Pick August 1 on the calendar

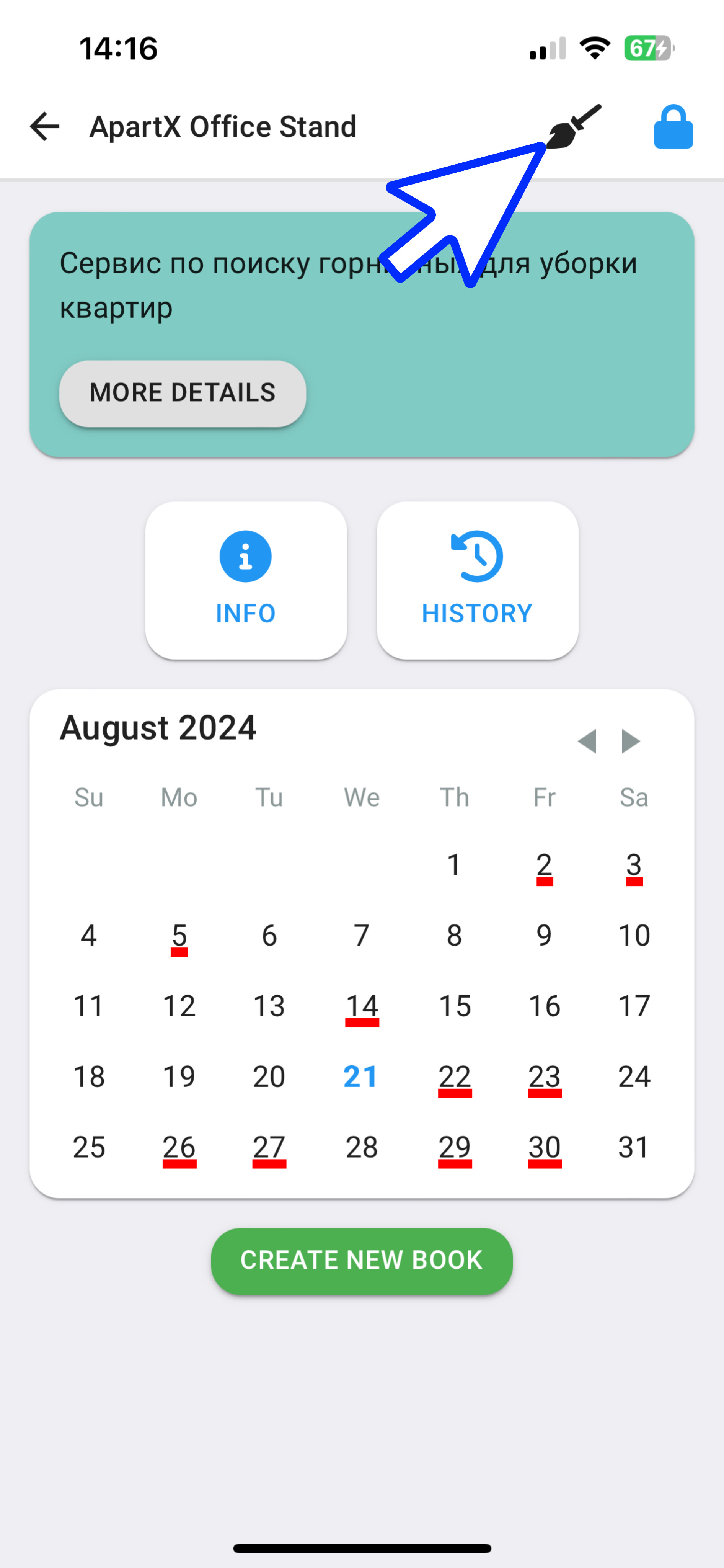tap(454, 865)
